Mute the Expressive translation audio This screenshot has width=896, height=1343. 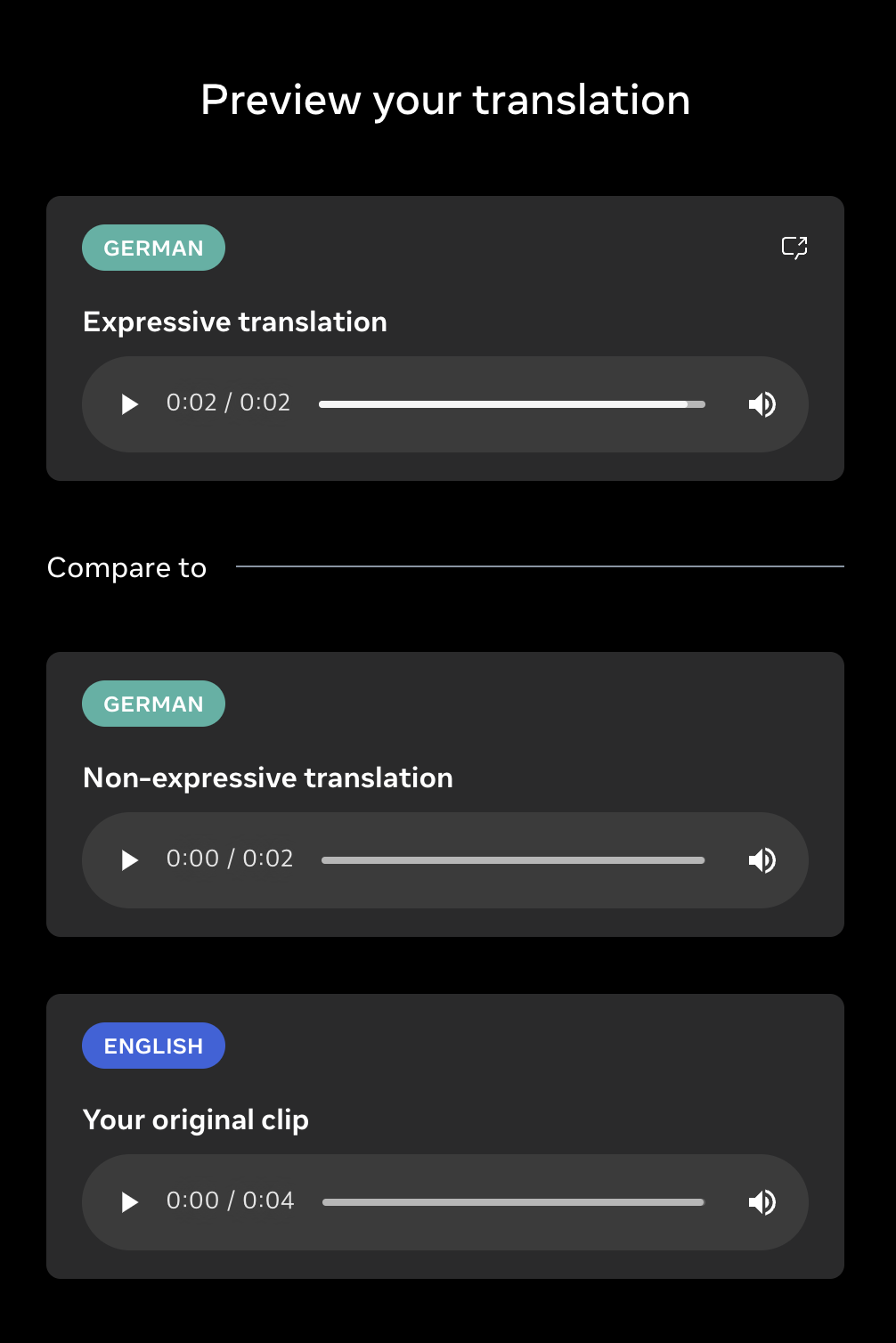762,404
